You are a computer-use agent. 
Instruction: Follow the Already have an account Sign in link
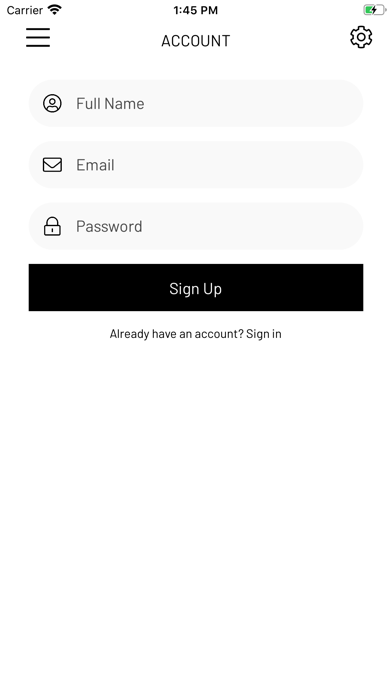point(196,334)
